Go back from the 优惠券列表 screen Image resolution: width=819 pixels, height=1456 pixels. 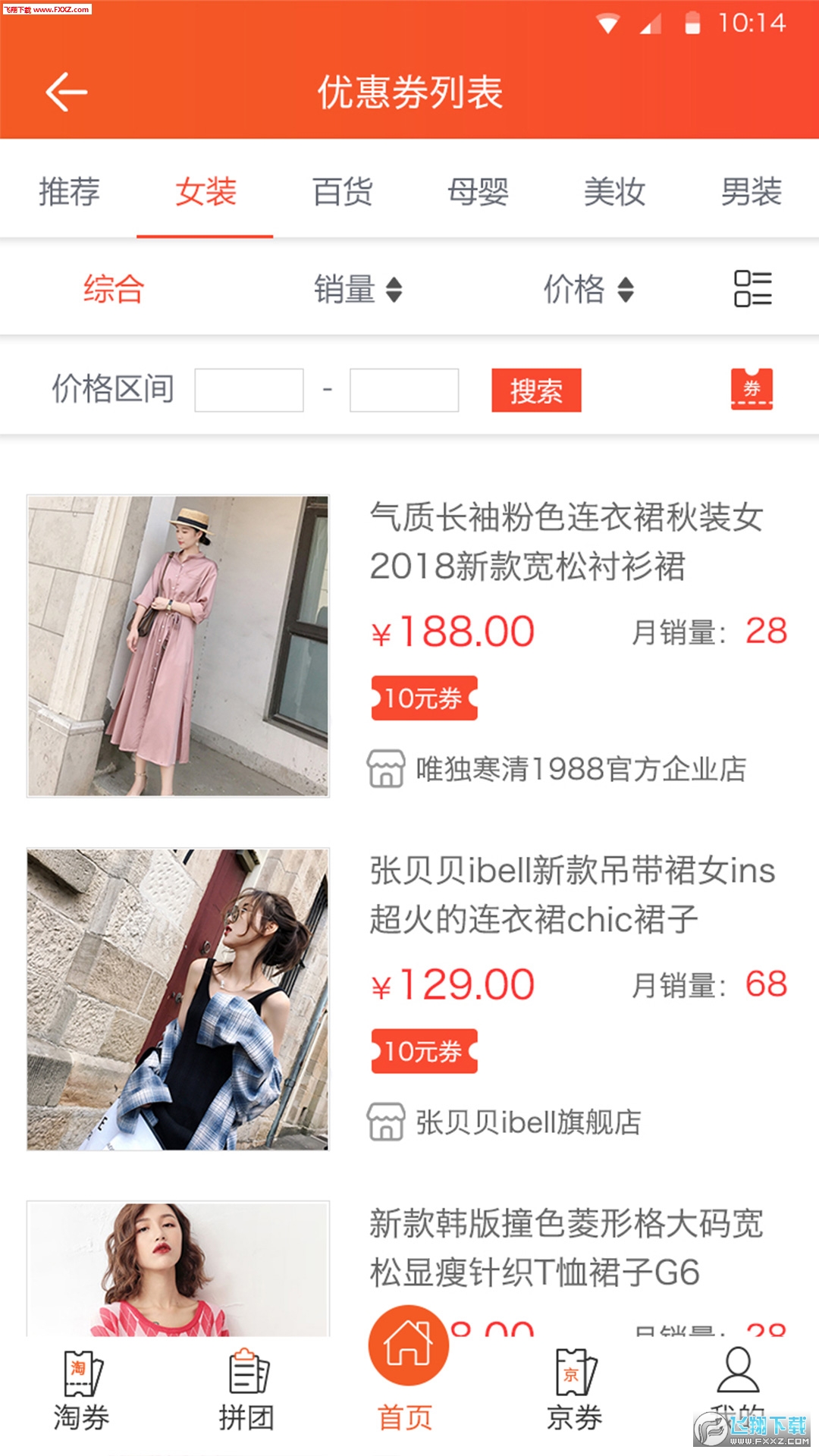tap(67, 93)
